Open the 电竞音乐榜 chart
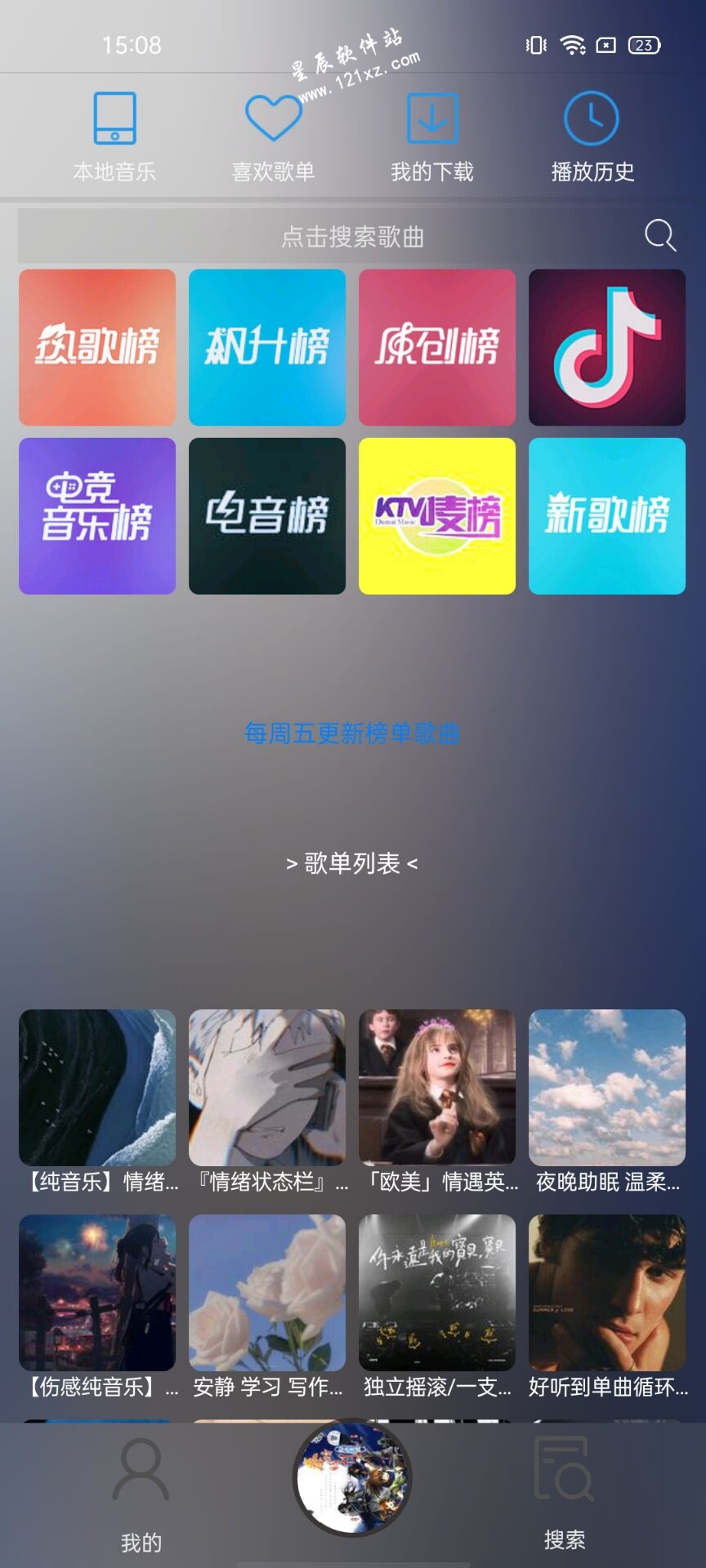 [x=97, y=515]
